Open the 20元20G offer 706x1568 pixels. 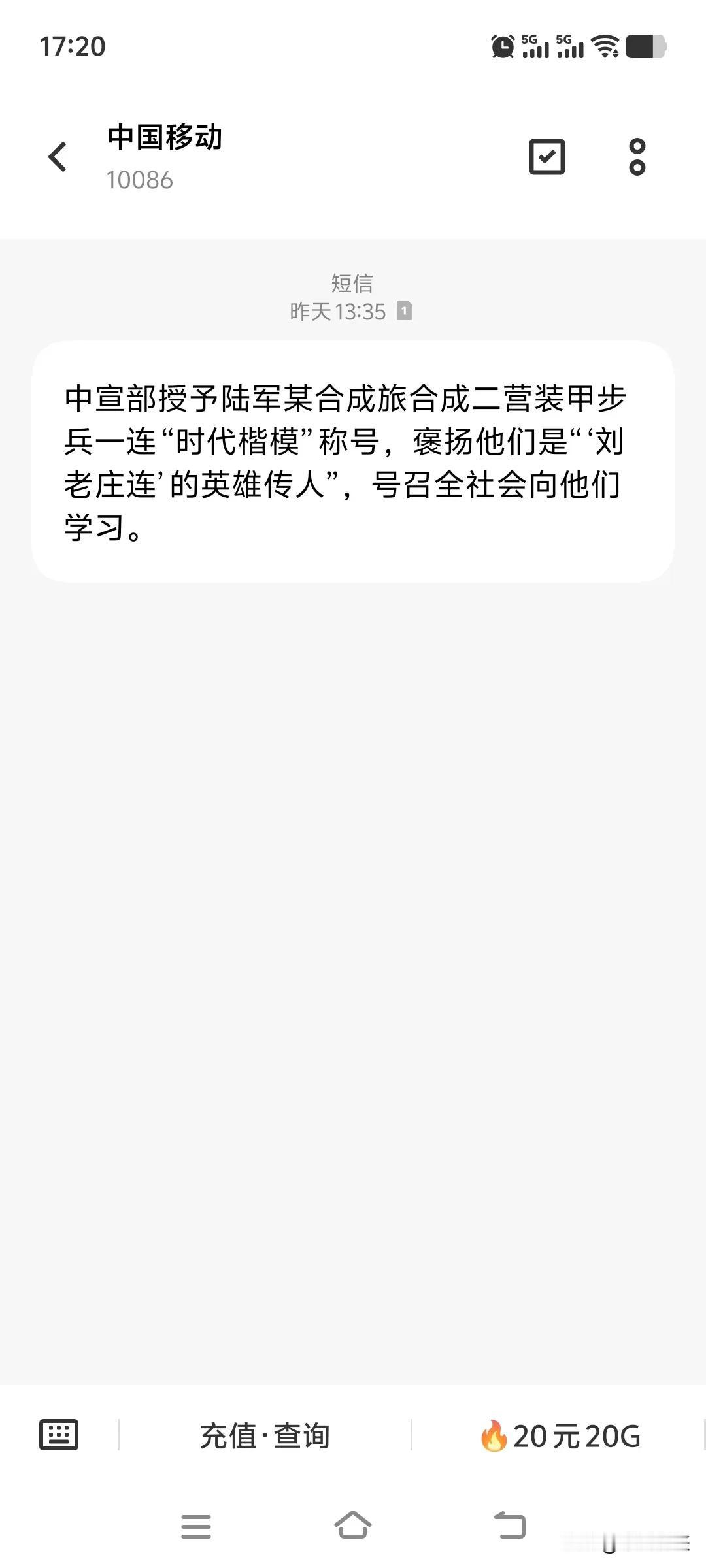point(560,1435)
